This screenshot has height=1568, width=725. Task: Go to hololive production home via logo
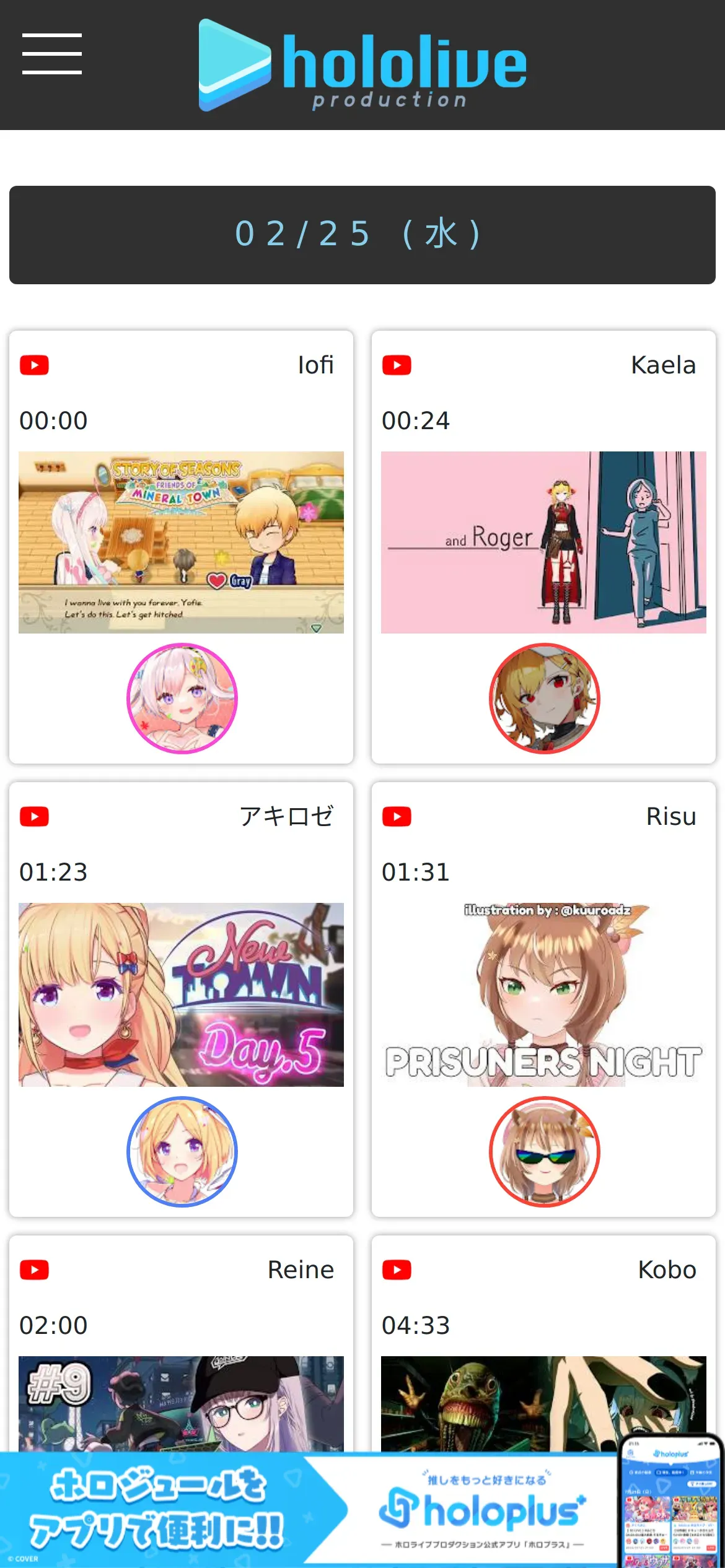[x=362, y=65]
